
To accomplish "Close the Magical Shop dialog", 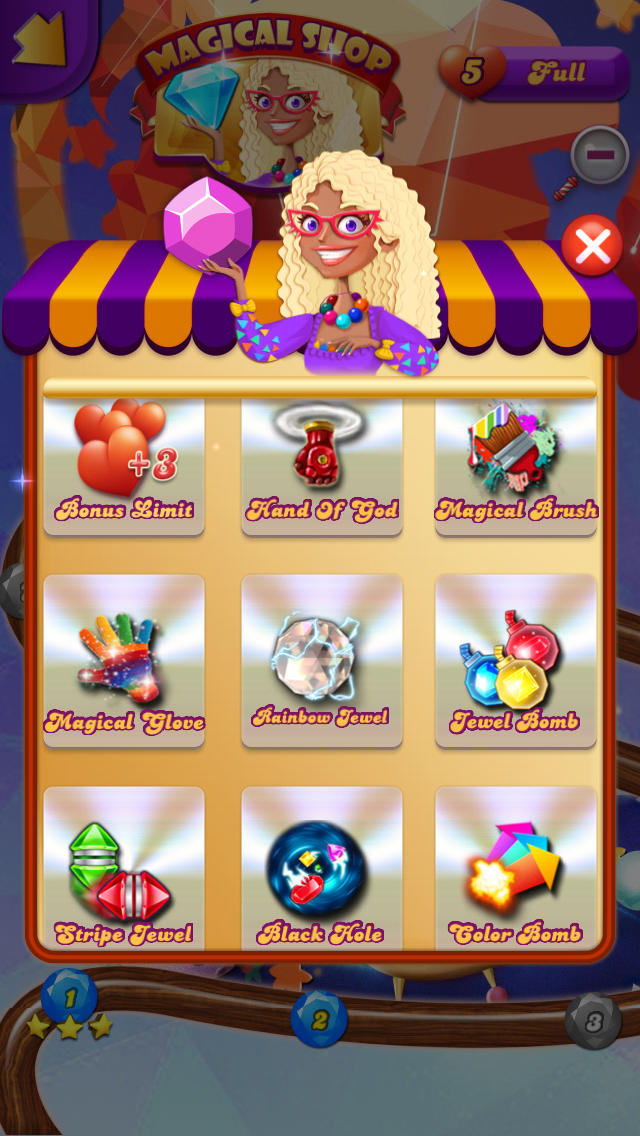I will tap(592, 246).
